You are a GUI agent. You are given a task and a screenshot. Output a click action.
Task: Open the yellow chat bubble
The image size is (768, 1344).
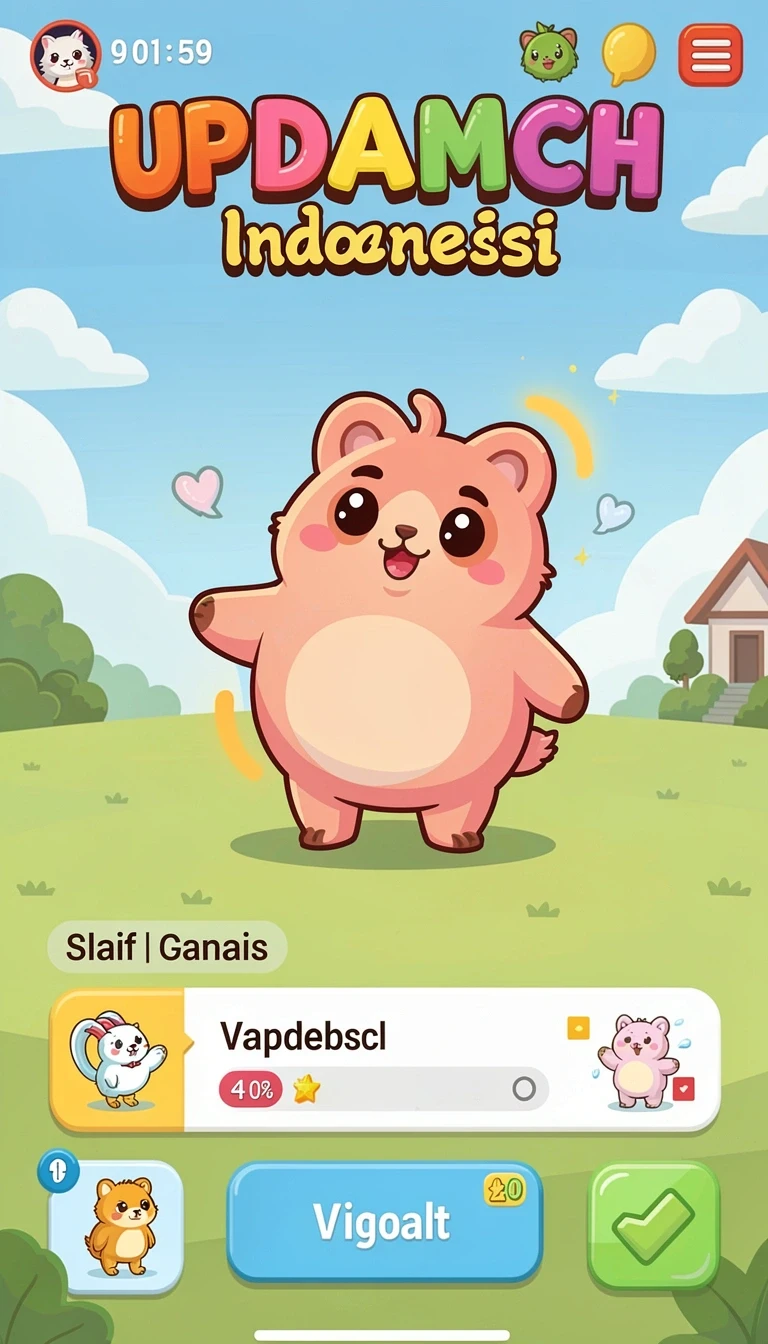pos(628,54)
